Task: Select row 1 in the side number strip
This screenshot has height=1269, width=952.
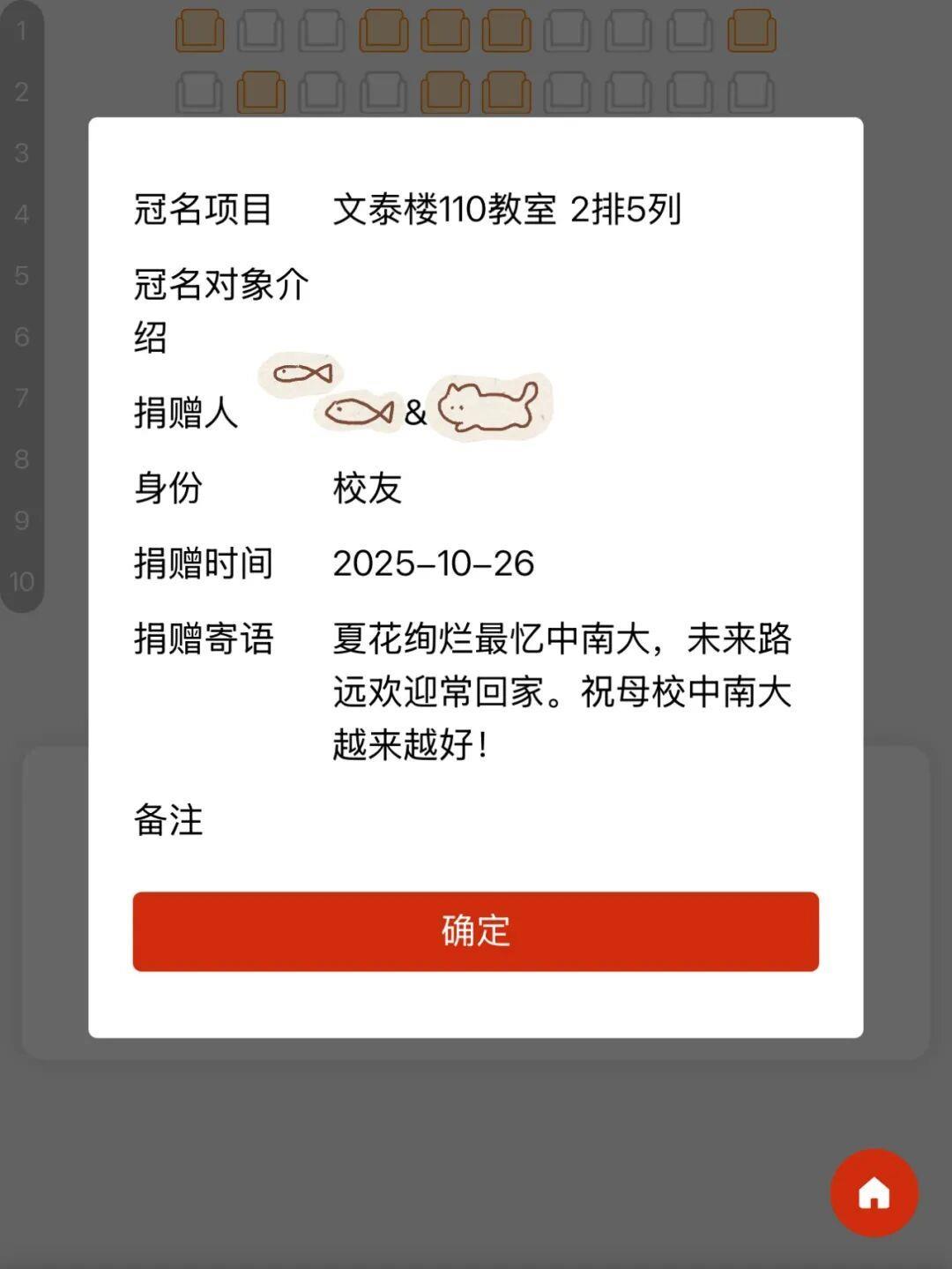Action: click(x=21, y=30)
